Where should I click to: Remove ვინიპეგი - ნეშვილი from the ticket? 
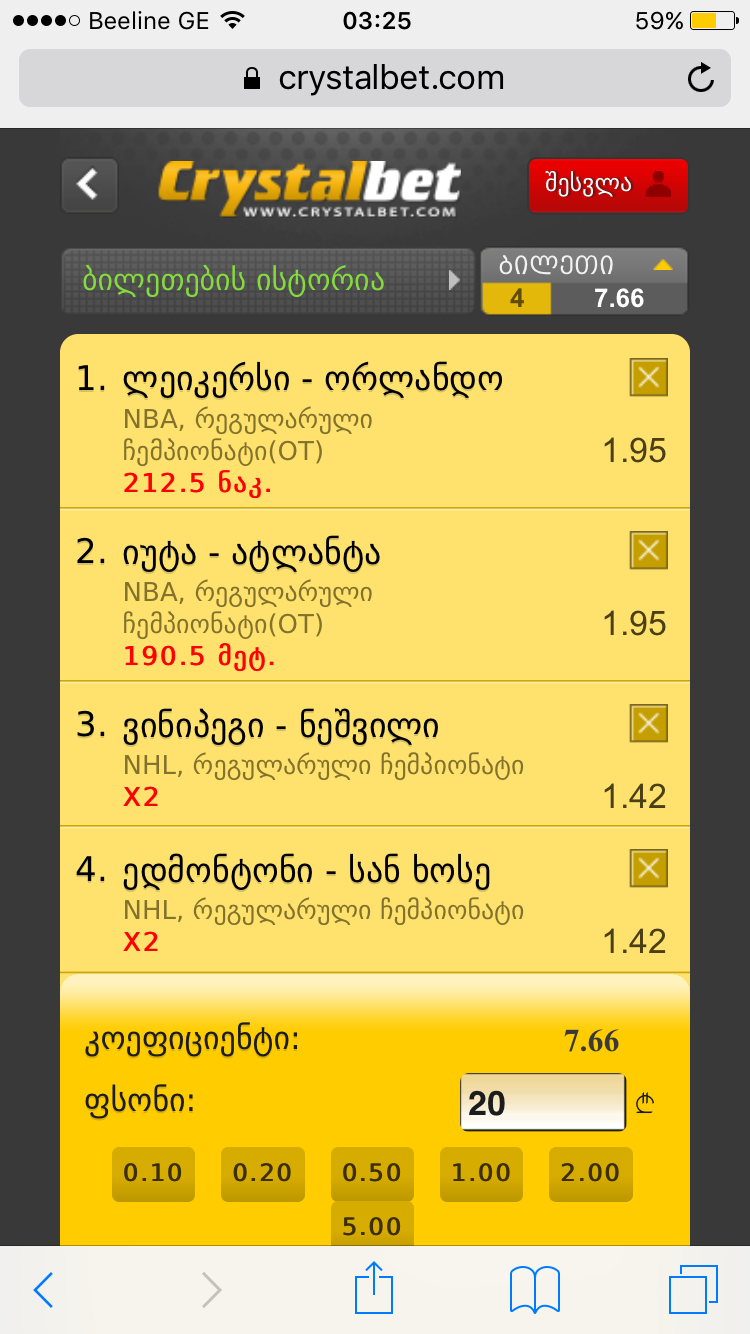648,722
